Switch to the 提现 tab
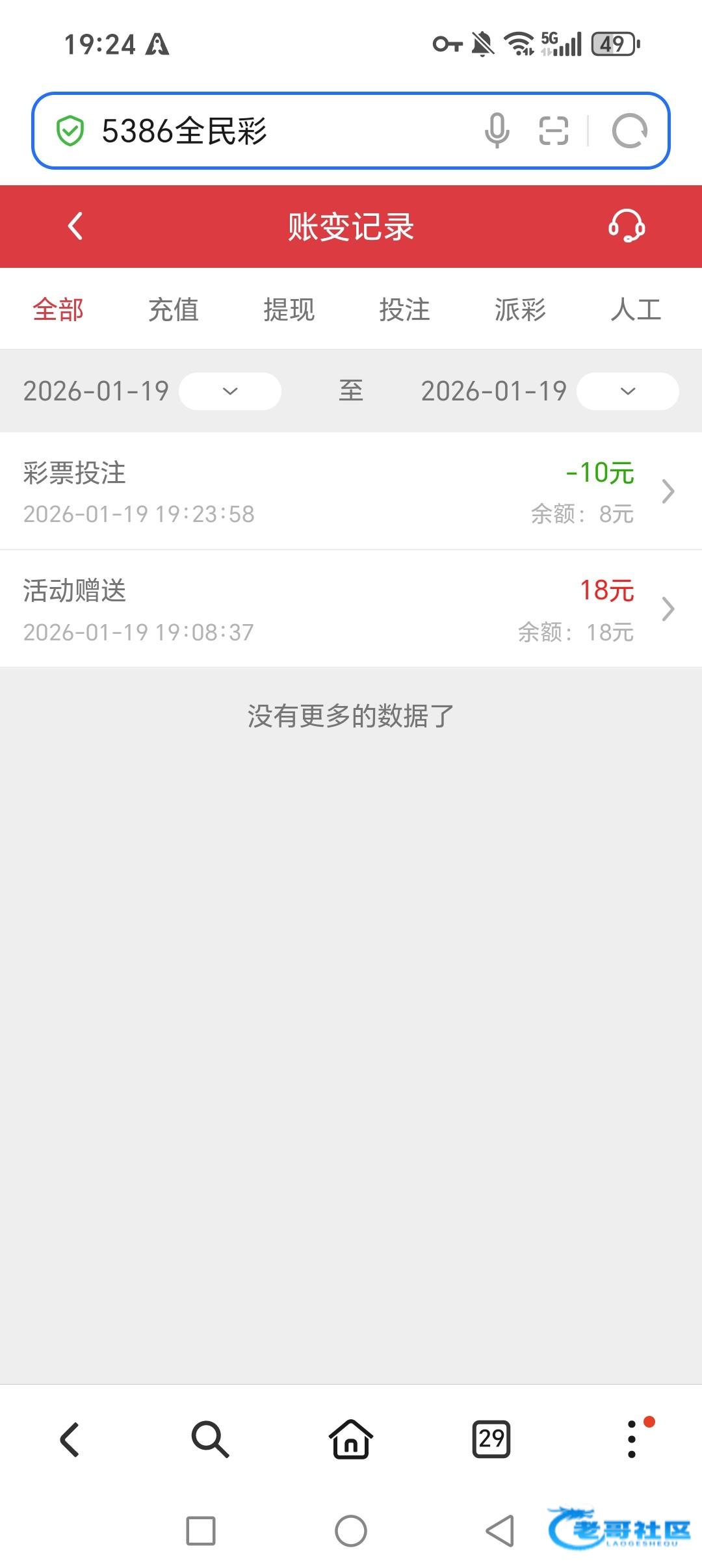 point(289,309)
